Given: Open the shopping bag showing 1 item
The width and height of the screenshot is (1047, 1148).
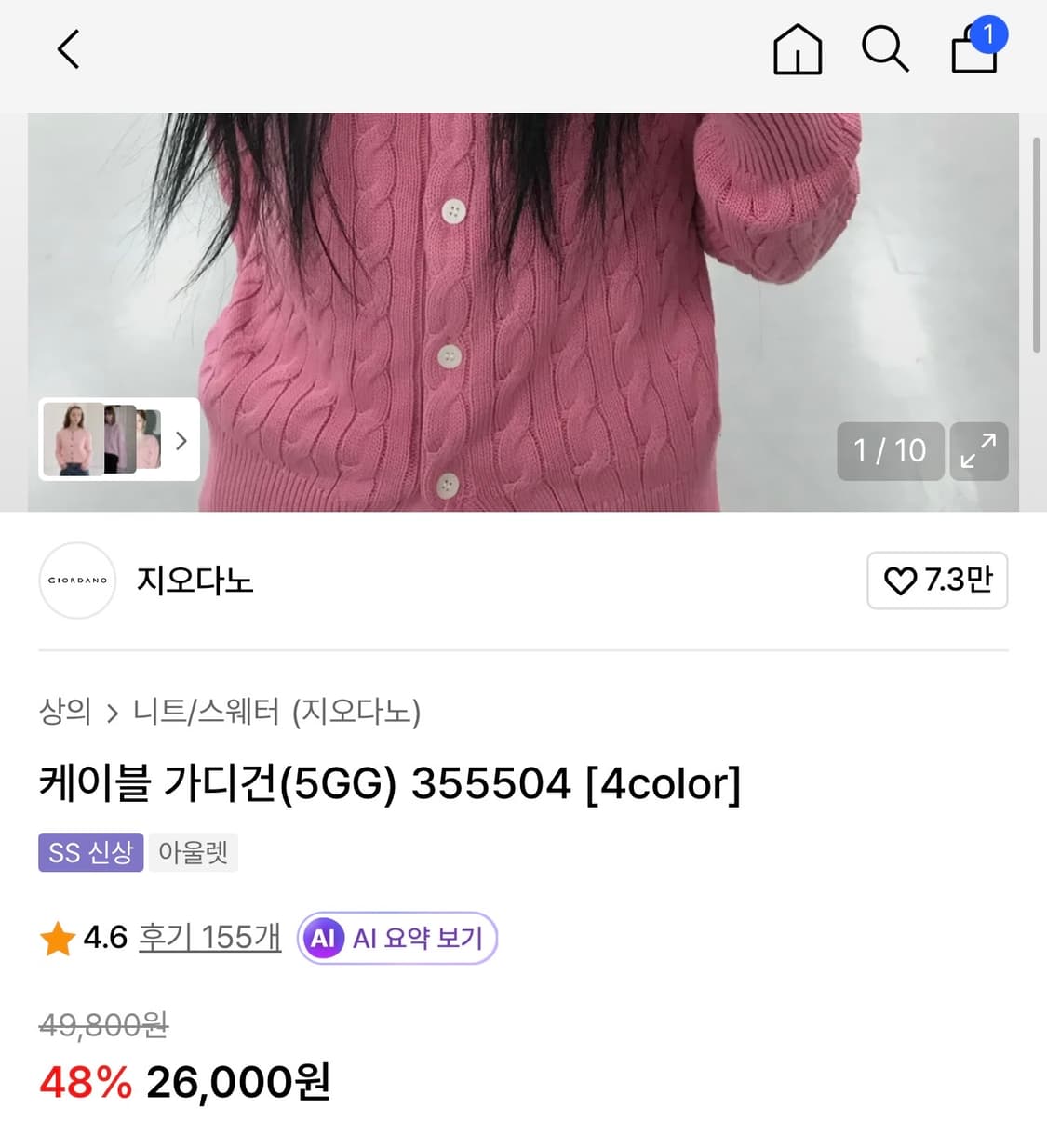Looking at the screenshot, I should coord(975,49).
